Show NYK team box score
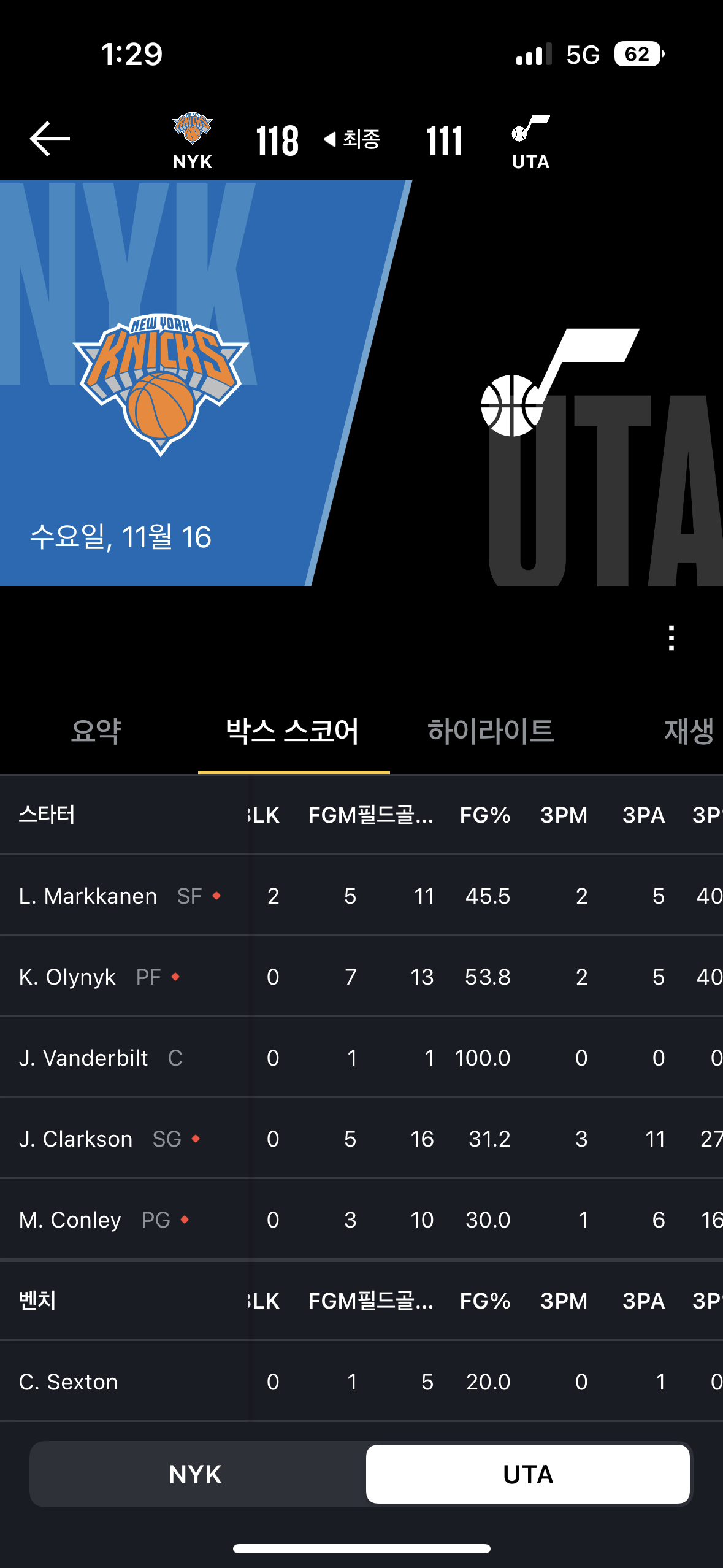This screenshot has height=1568, width=723. [x=196, y=1474]
